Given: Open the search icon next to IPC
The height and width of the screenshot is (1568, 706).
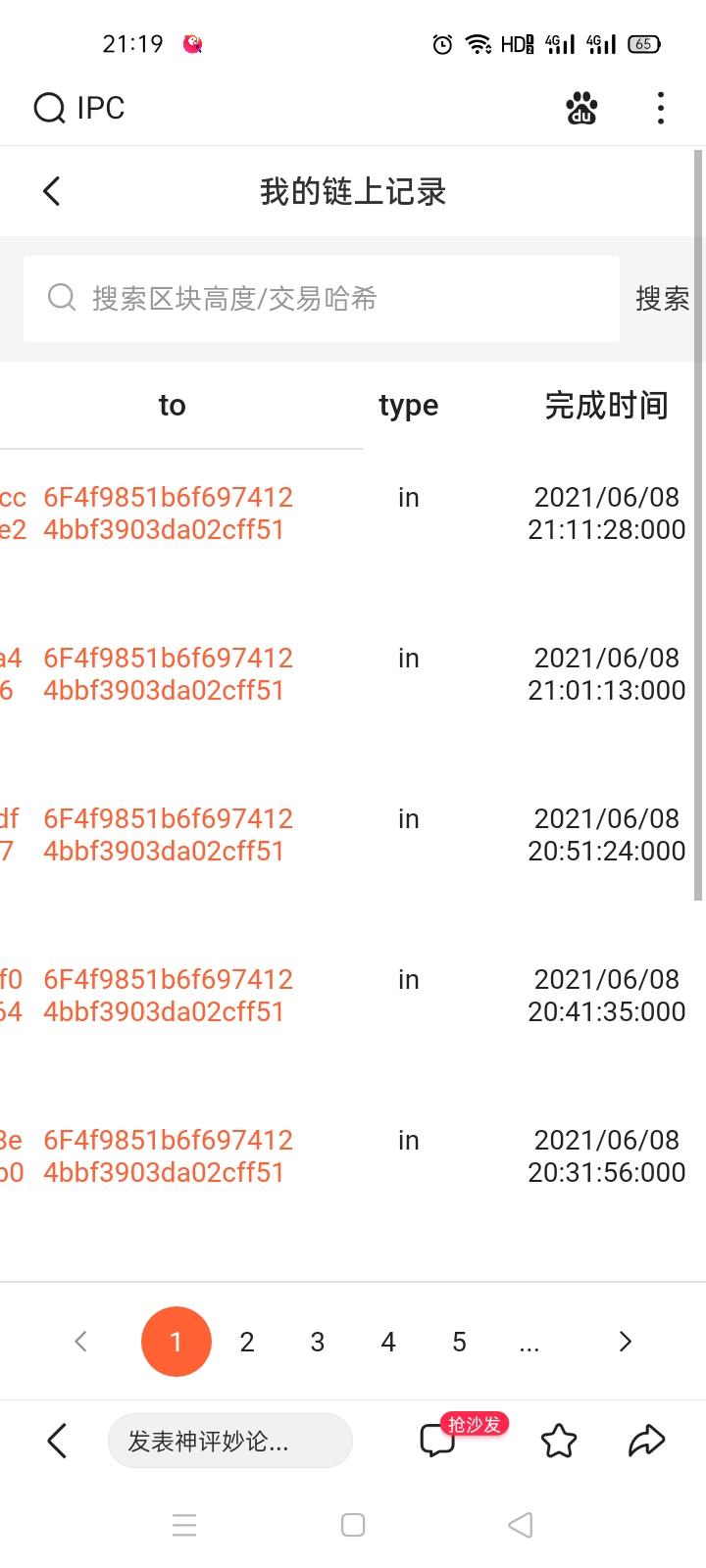Looking at the screenshot, I should click(x=48, y=108).
